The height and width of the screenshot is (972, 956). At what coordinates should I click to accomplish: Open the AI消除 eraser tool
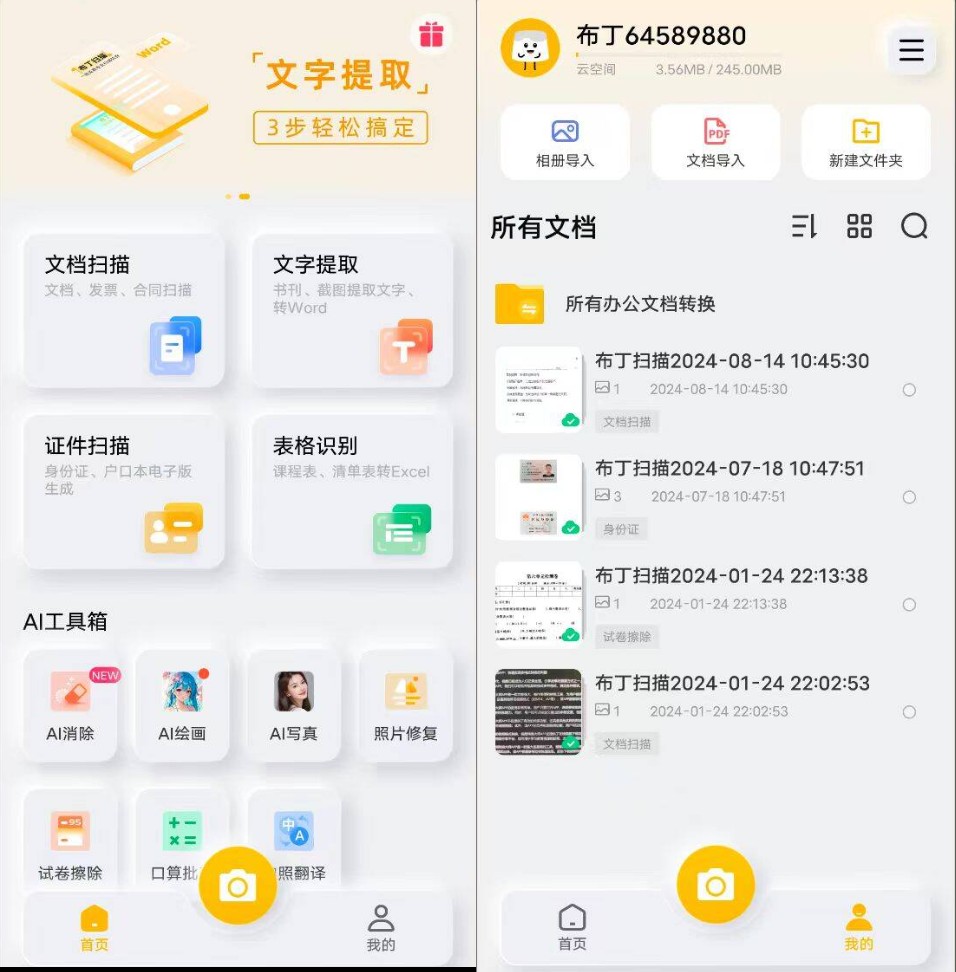coord(68,705)
